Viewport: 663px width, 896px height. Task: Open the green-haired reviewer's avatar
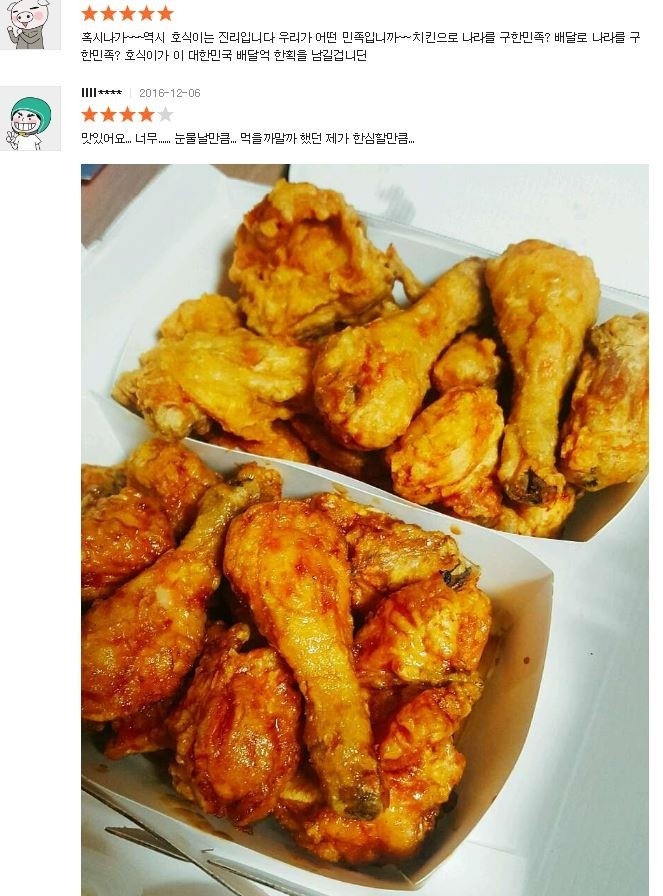click(30, 119)
